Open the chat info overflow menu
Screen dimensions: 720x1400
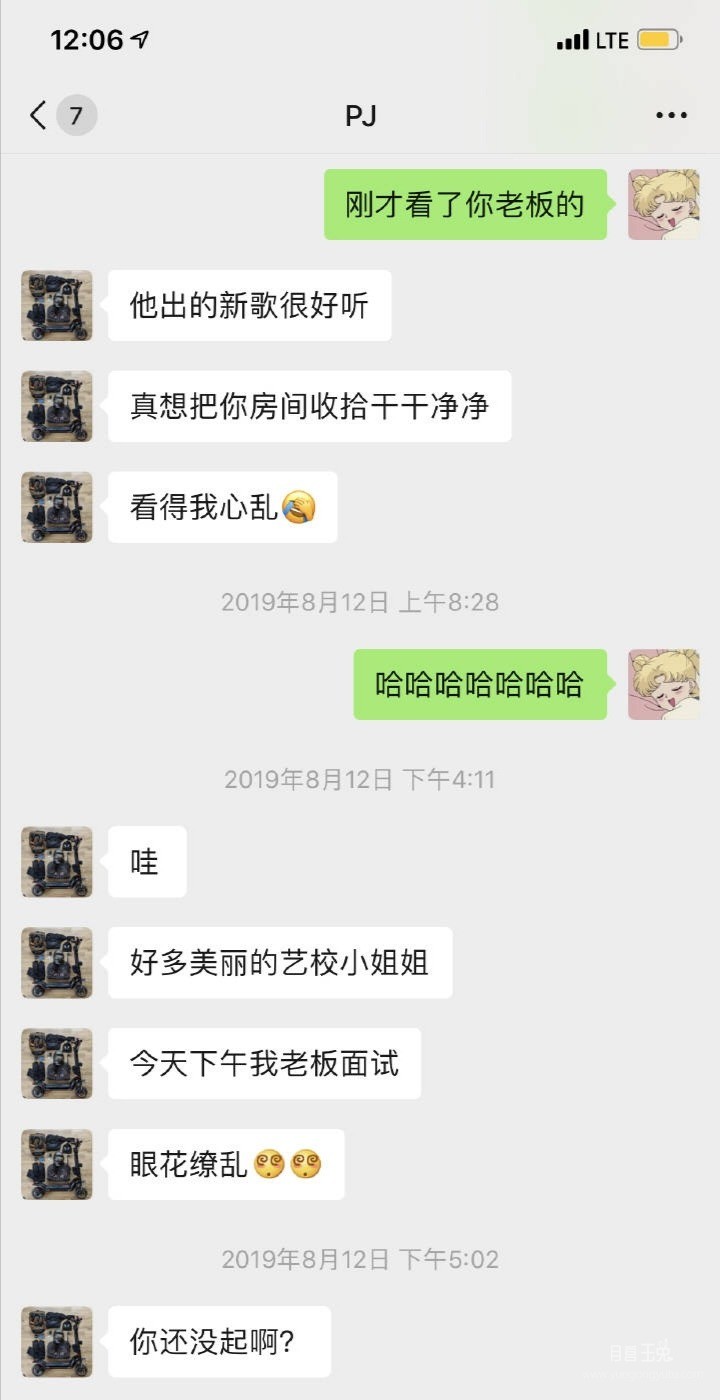tap(671, 116)
